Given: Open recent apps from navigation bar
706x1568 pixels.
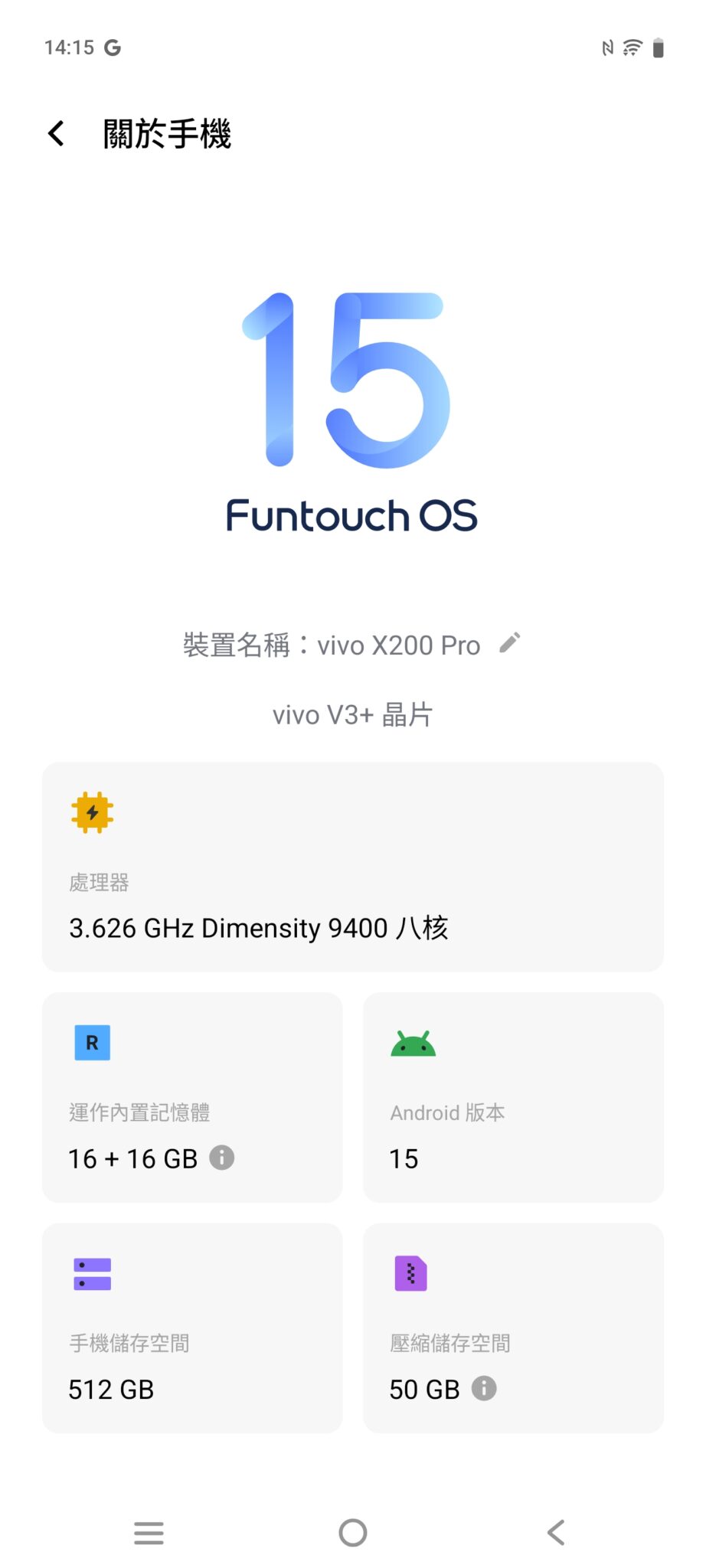Looking at the screenshot, I should pyautogui.click(x=149, y=1532).
